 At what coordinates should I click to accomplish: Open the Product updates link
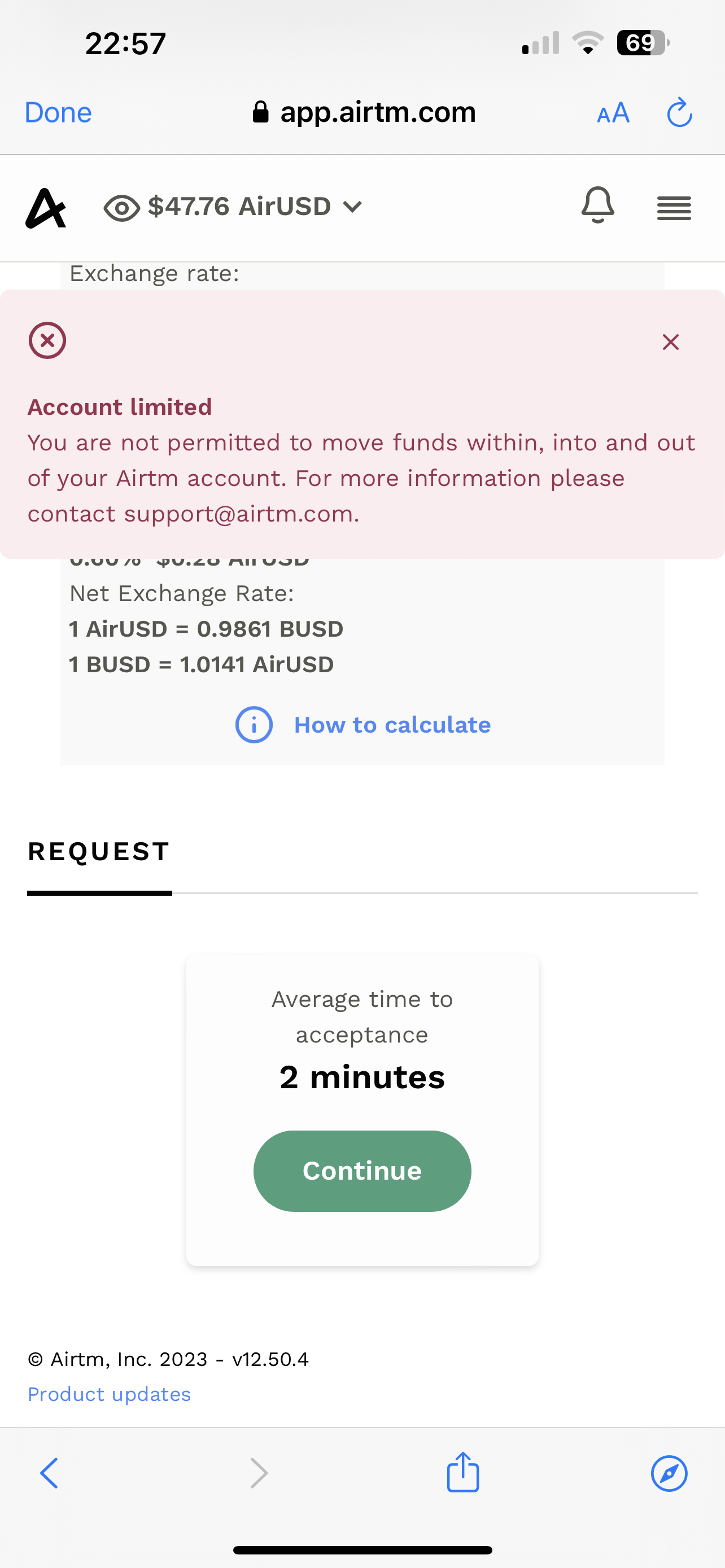pos(109,1394)
